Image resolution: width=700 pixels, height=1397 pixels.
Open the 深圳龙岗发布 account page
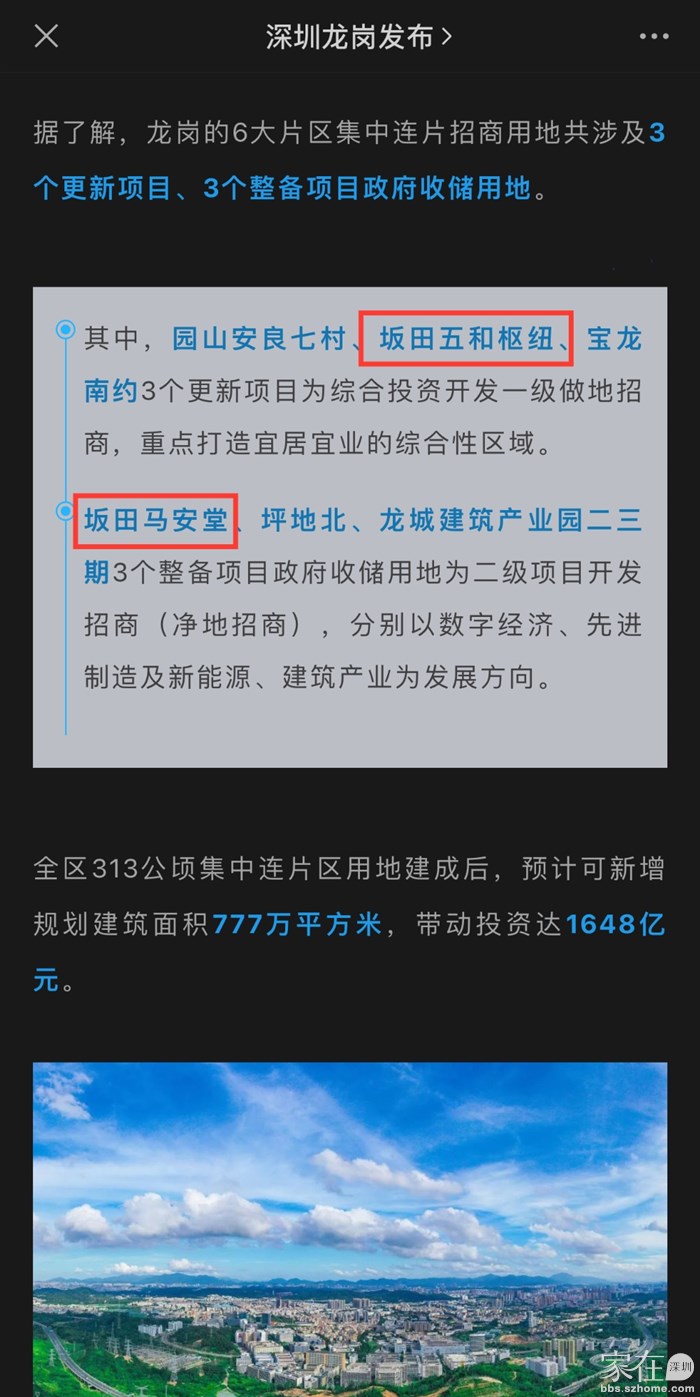[x=358, y=37]
